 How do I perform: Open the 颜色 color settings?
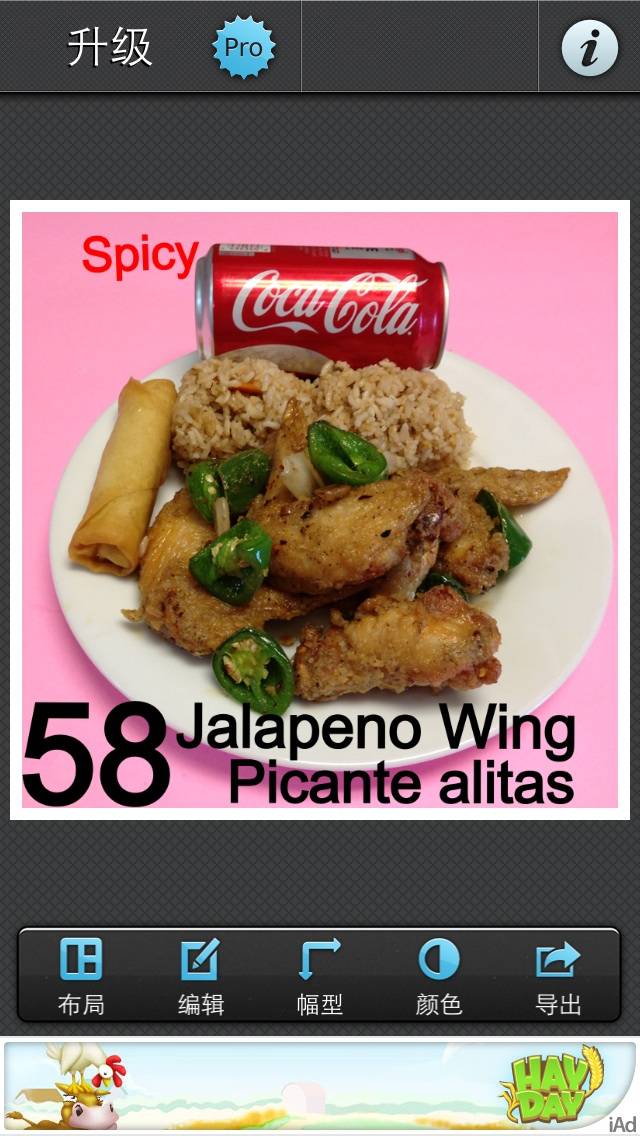click(x=439, y=976)
